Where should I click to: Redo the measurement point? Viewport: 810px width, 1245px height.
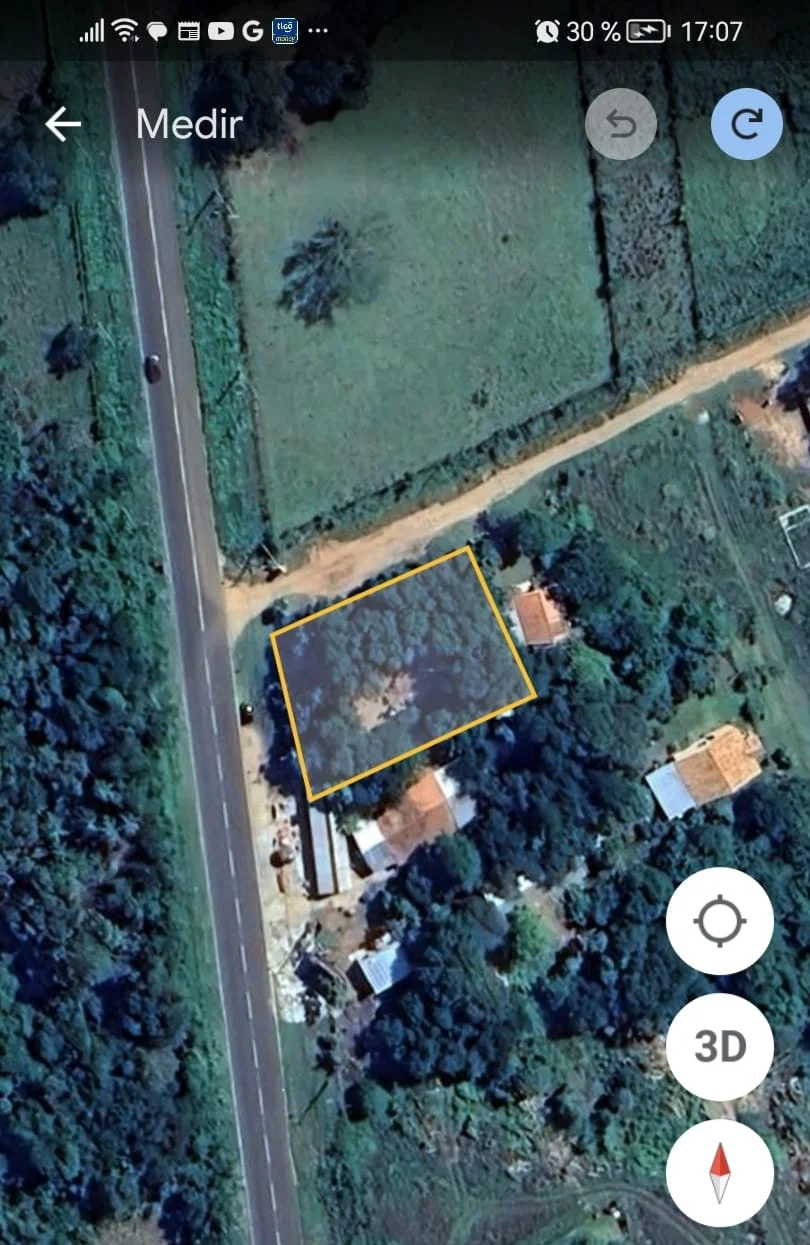(746, 124)
